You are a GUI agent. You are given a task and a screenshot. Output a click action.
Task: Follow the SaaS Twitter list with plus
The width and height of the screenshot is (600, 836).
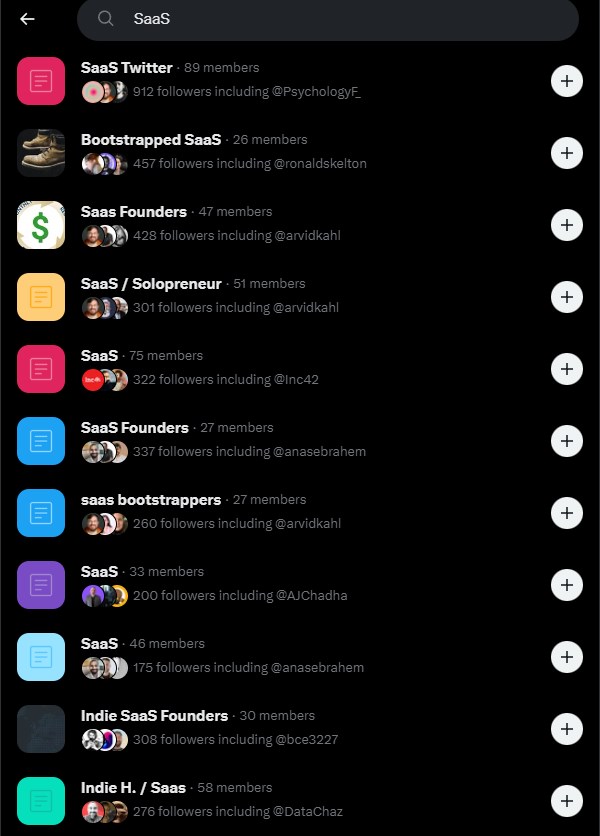pos(567,81)
